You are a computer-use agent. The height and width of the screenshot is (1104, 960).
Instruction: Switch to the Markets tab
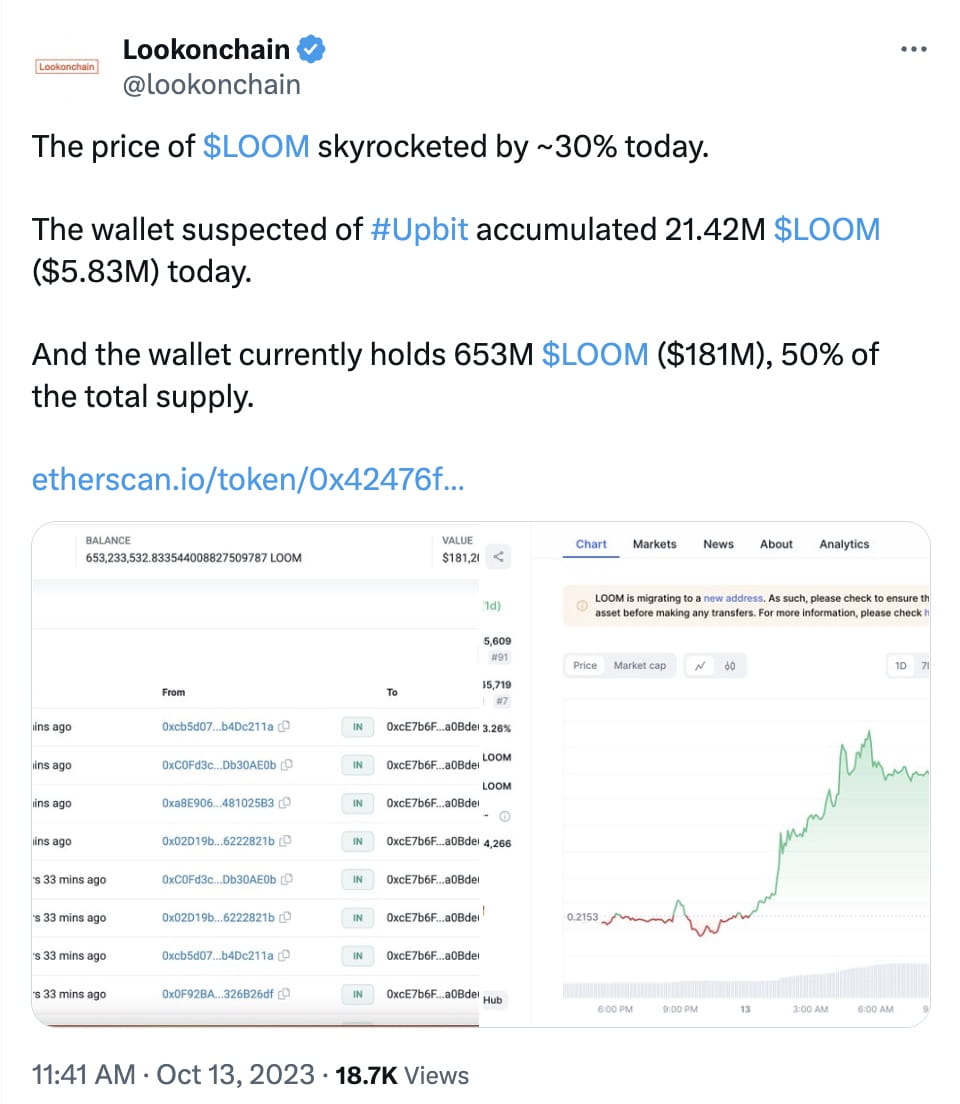(x=654, y=544)
